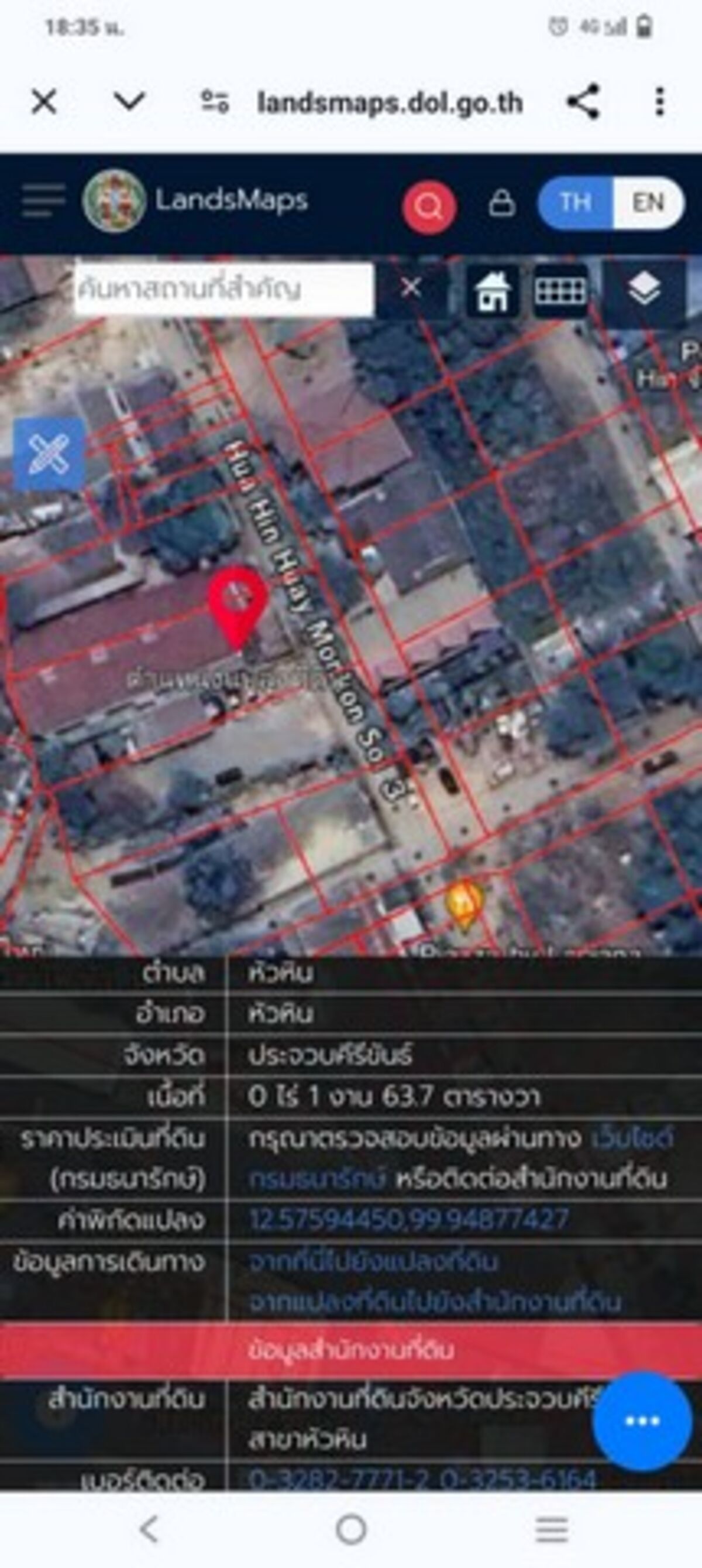Viewport: 702px width, 1568px height.
Task: Open the blue floating more-options button
Action: coord(642,1421)
